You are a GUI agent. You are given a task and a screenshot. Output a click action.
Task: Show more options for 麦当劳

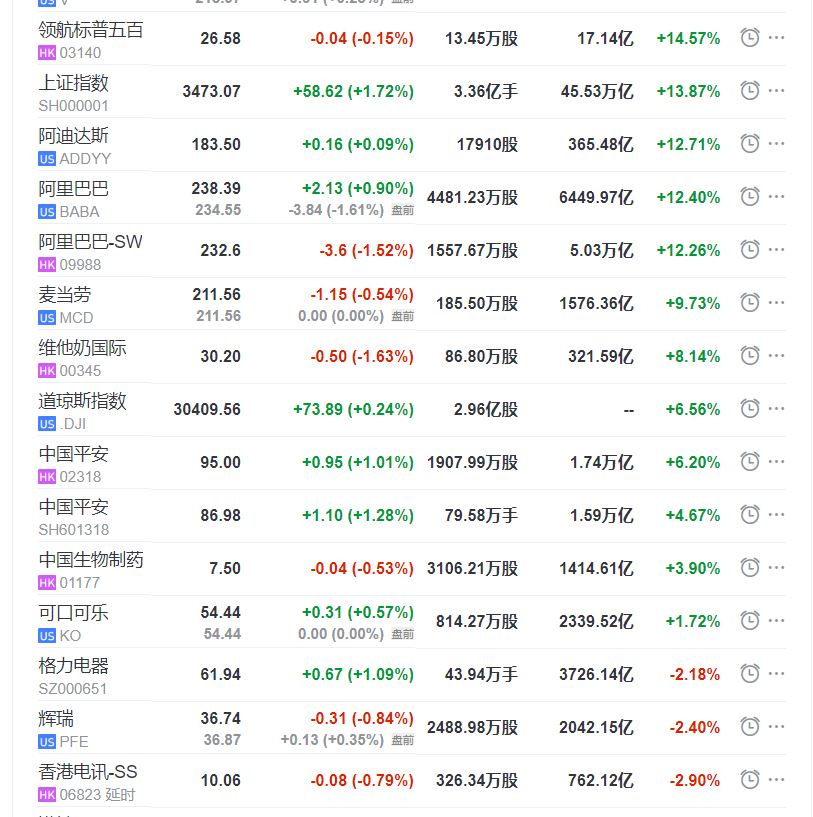(777, 303)
